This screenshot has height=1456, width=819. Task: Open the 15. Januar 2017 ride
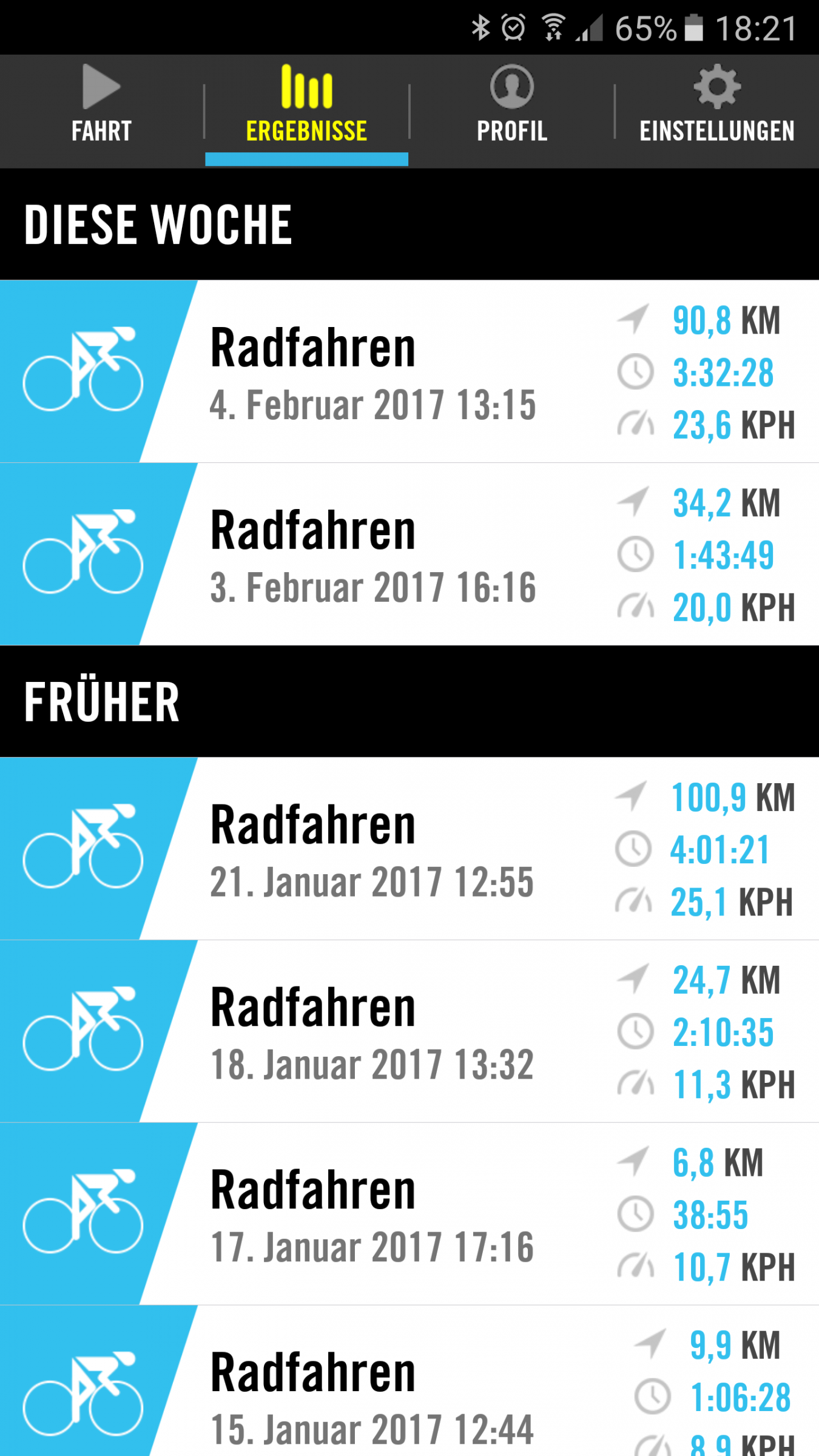pos(409,1389)
